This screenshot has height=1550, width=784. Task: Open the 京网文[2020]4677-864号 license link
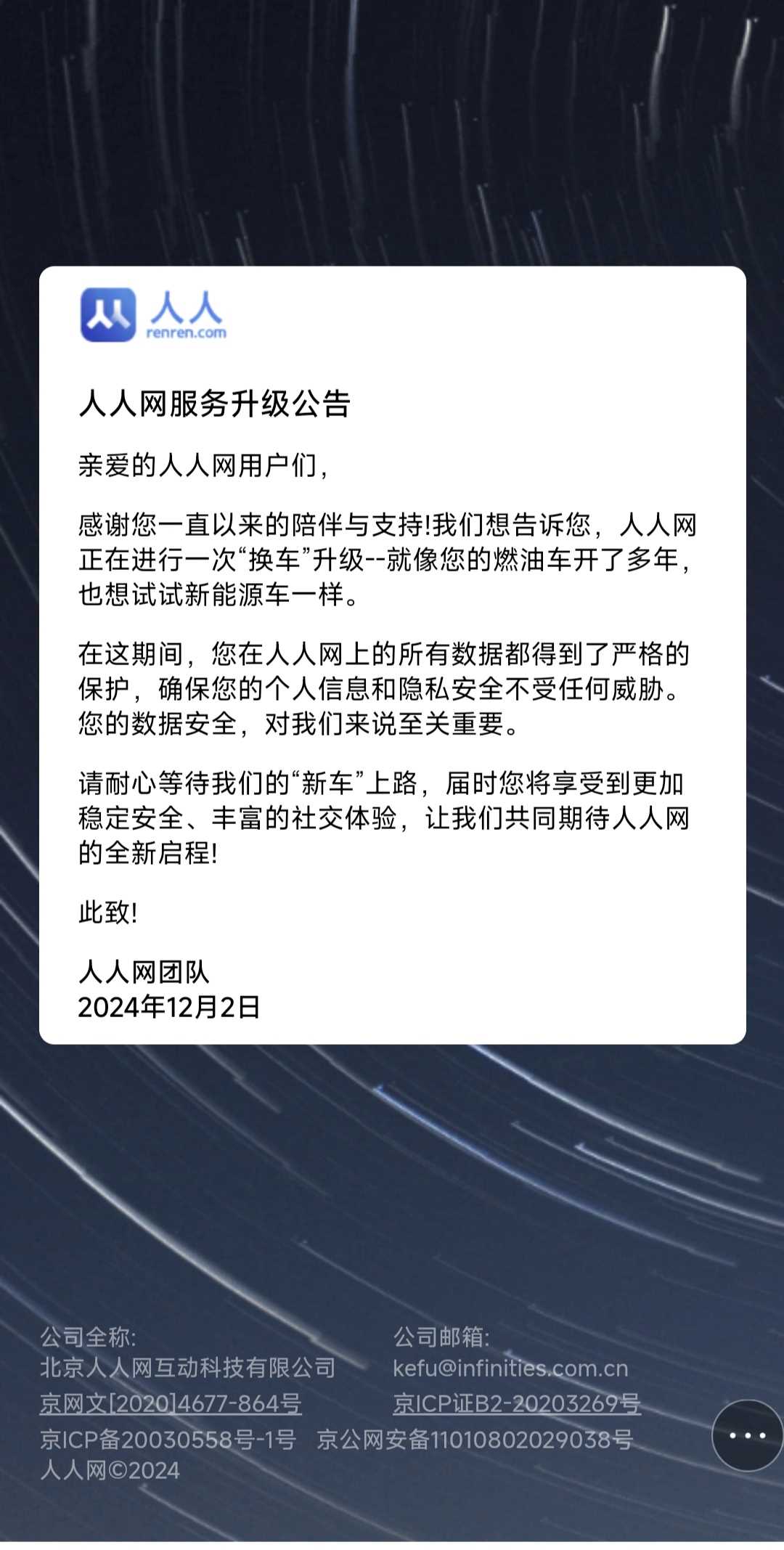[171, 1403]
